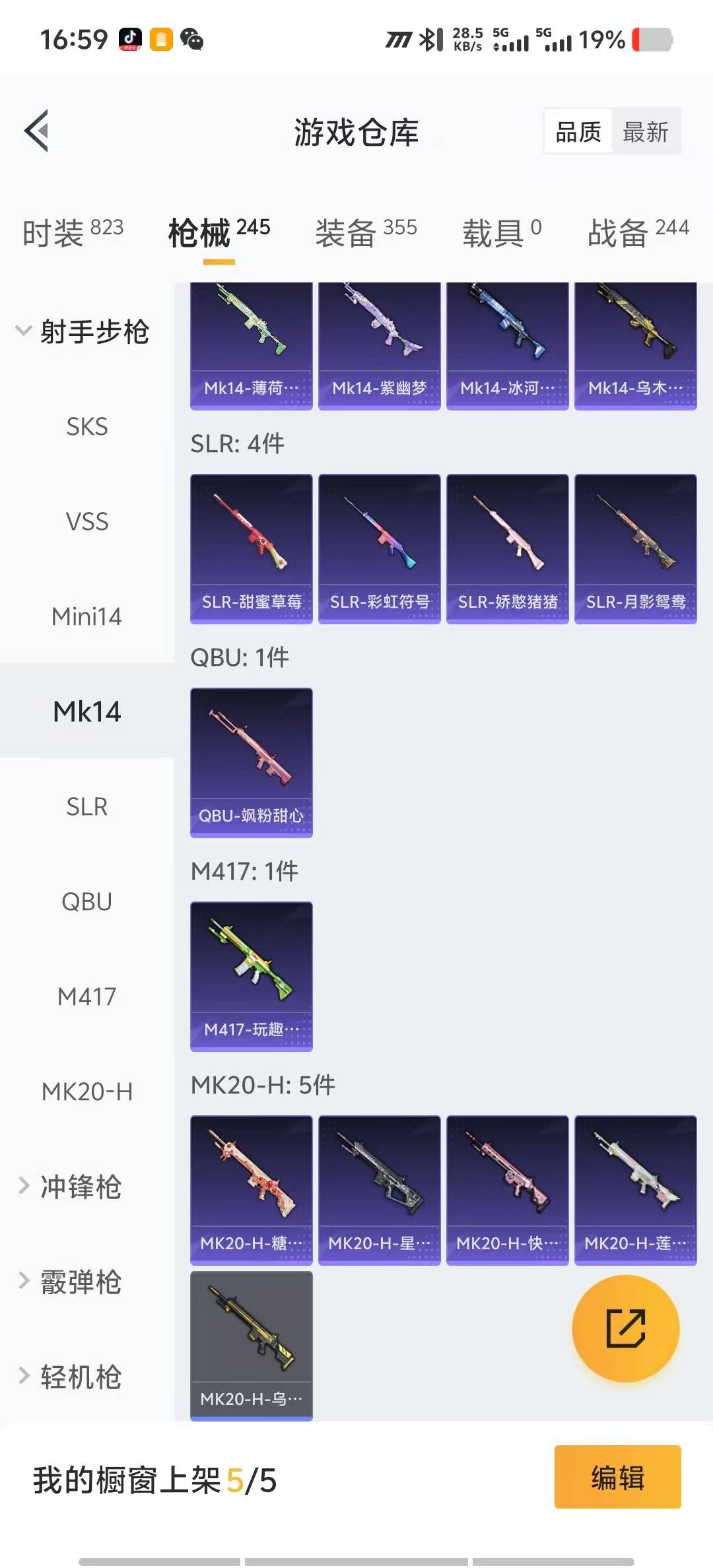Viewport: 713px width, 1568px height.
Task: Sort items by 品质
Action: coord(578,132)
